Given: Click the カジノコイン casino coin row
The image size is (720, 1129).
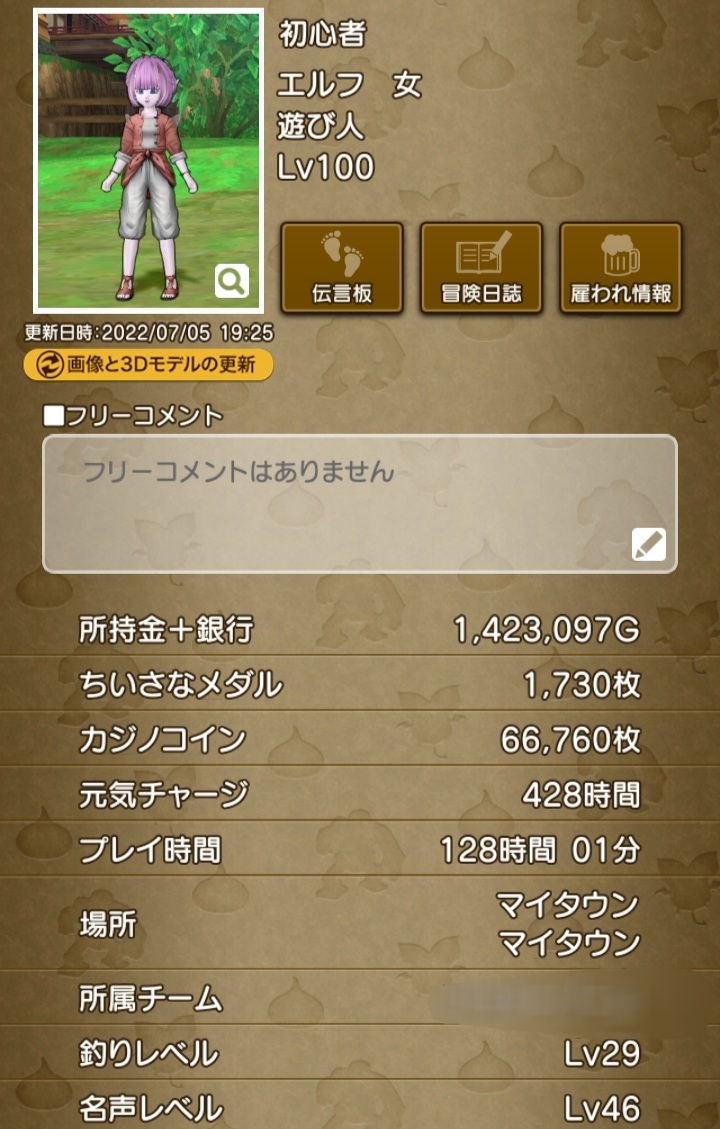Looking at the screenshot, I should click(x=360, y=740).
